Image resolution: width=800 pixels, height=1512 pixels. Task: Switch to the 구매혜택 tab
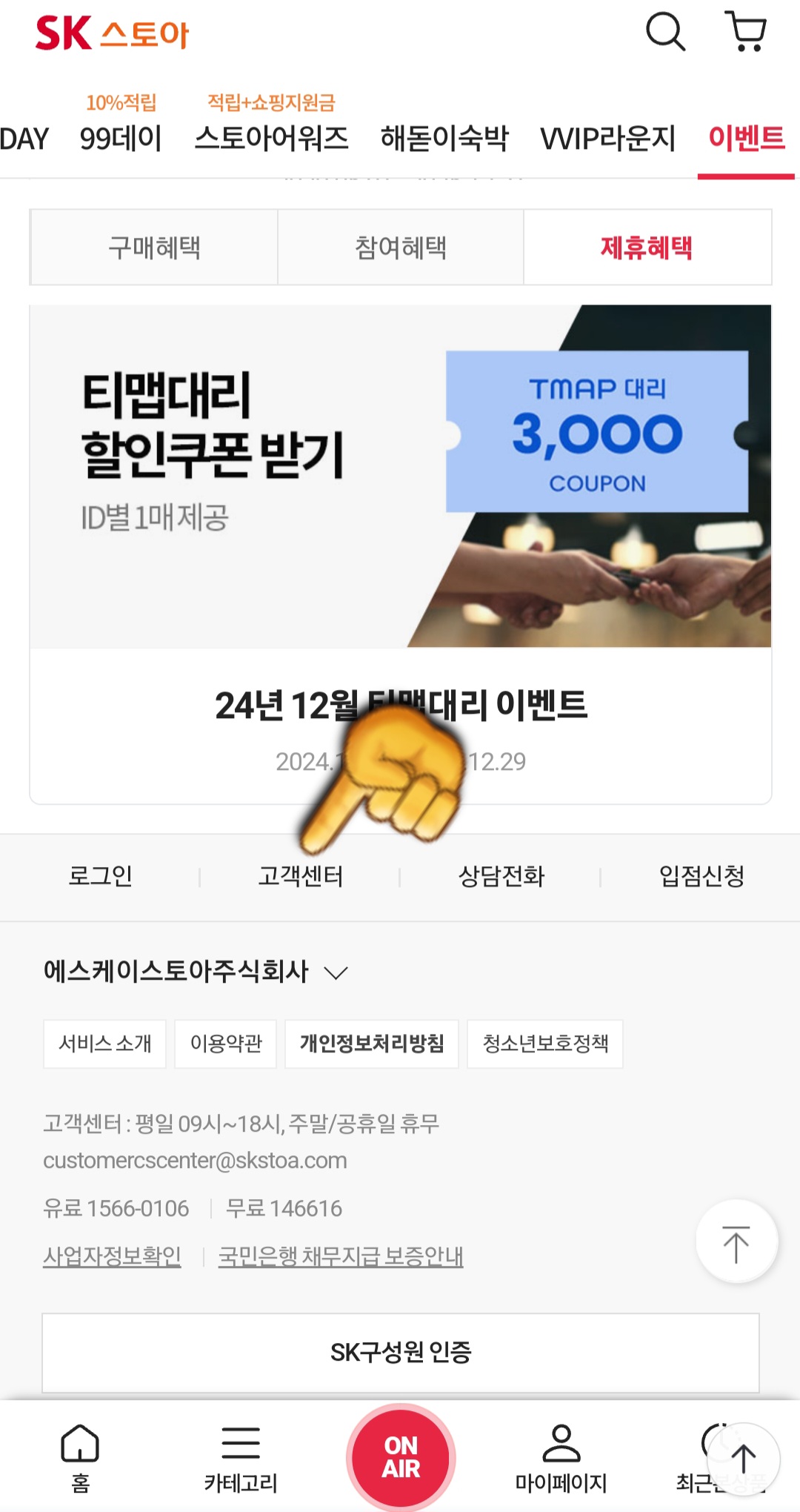click(x=153, y=248)
